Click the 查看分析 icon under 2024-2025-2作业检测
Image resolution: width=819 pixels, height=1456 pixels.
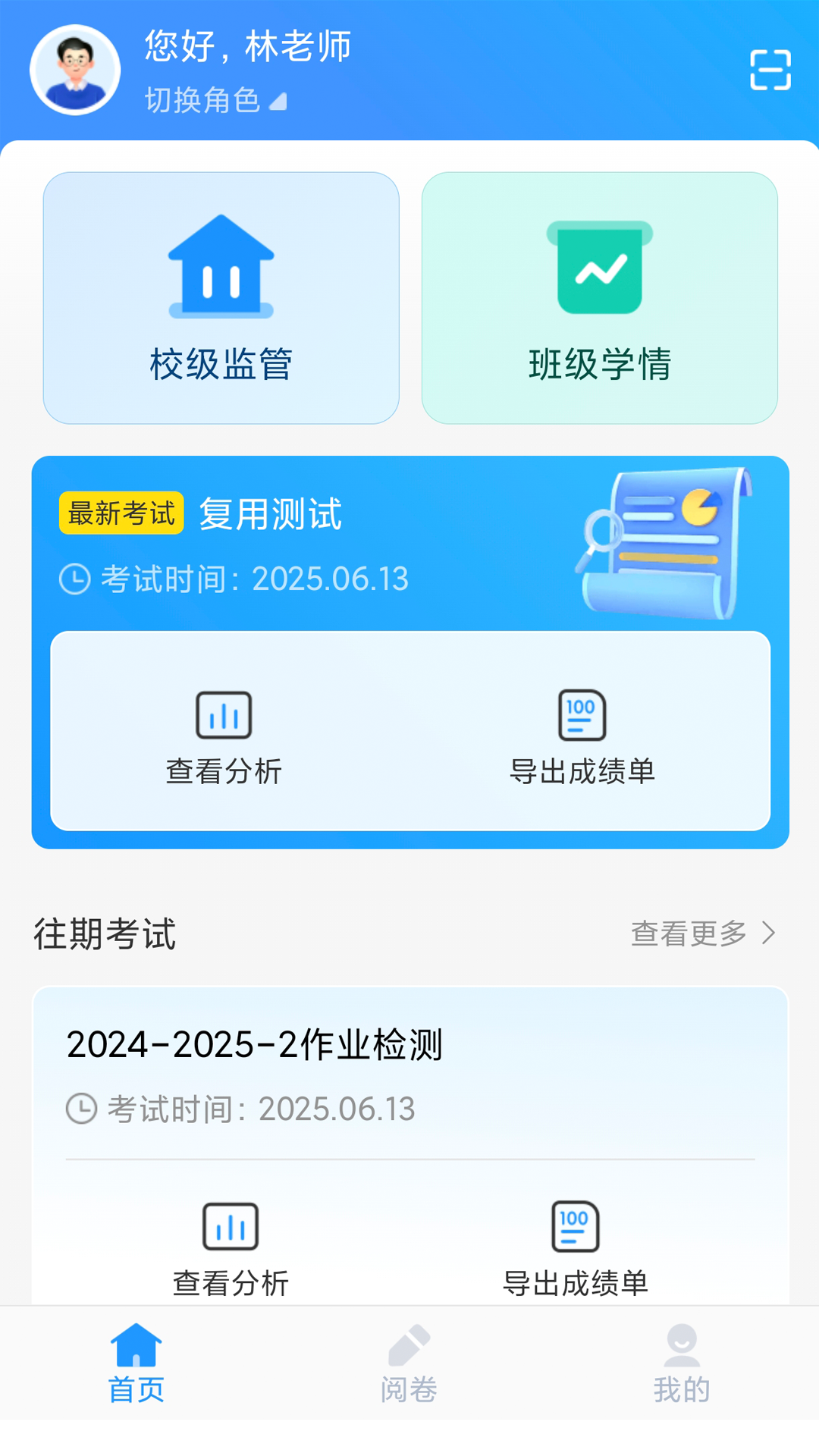click(231, 1227)
